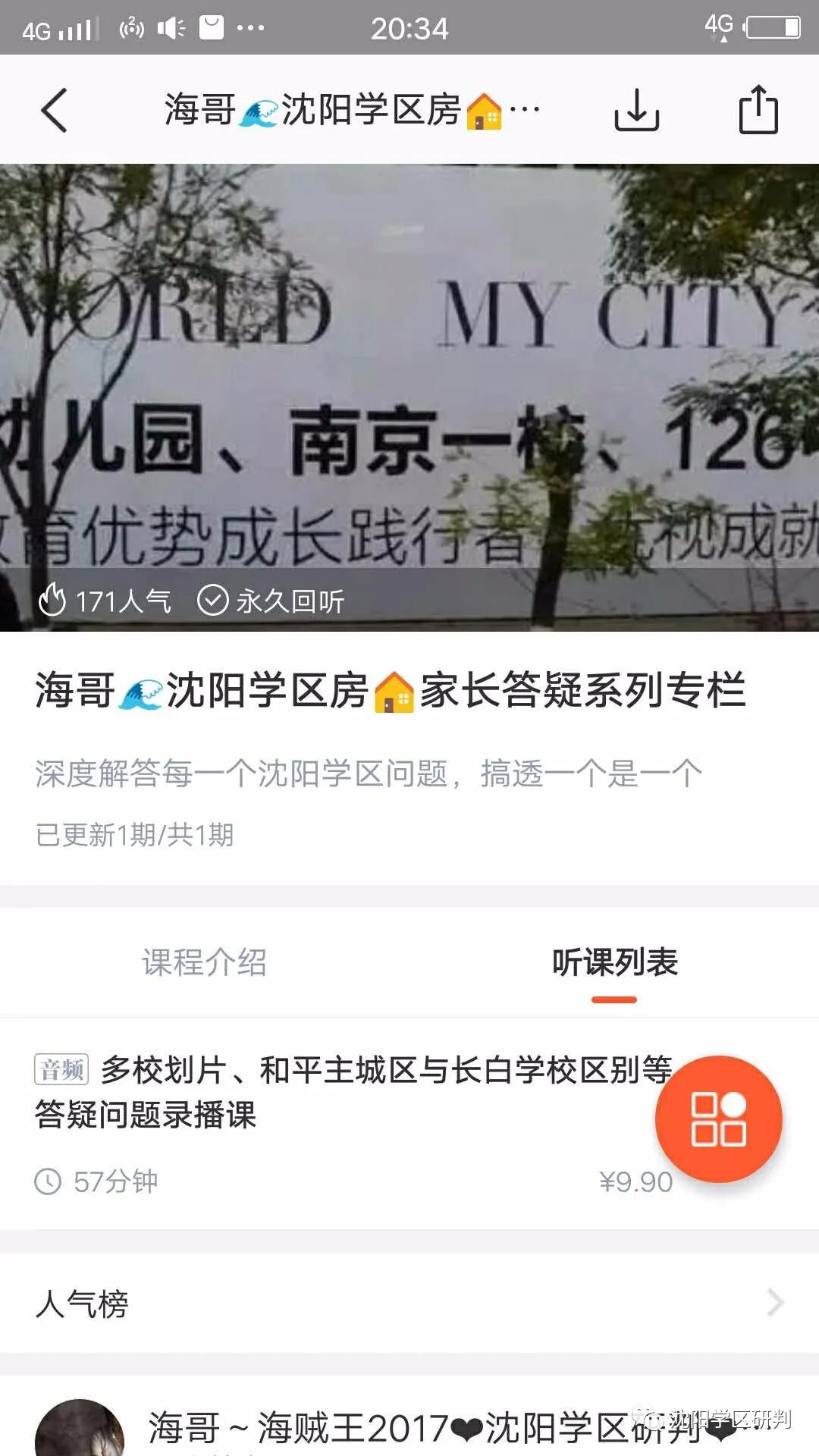The width and height of the screenshot is (819, 1456).
Task: Select the 音频 audio badge on the lesson
Action: (x=61, y=1068)
